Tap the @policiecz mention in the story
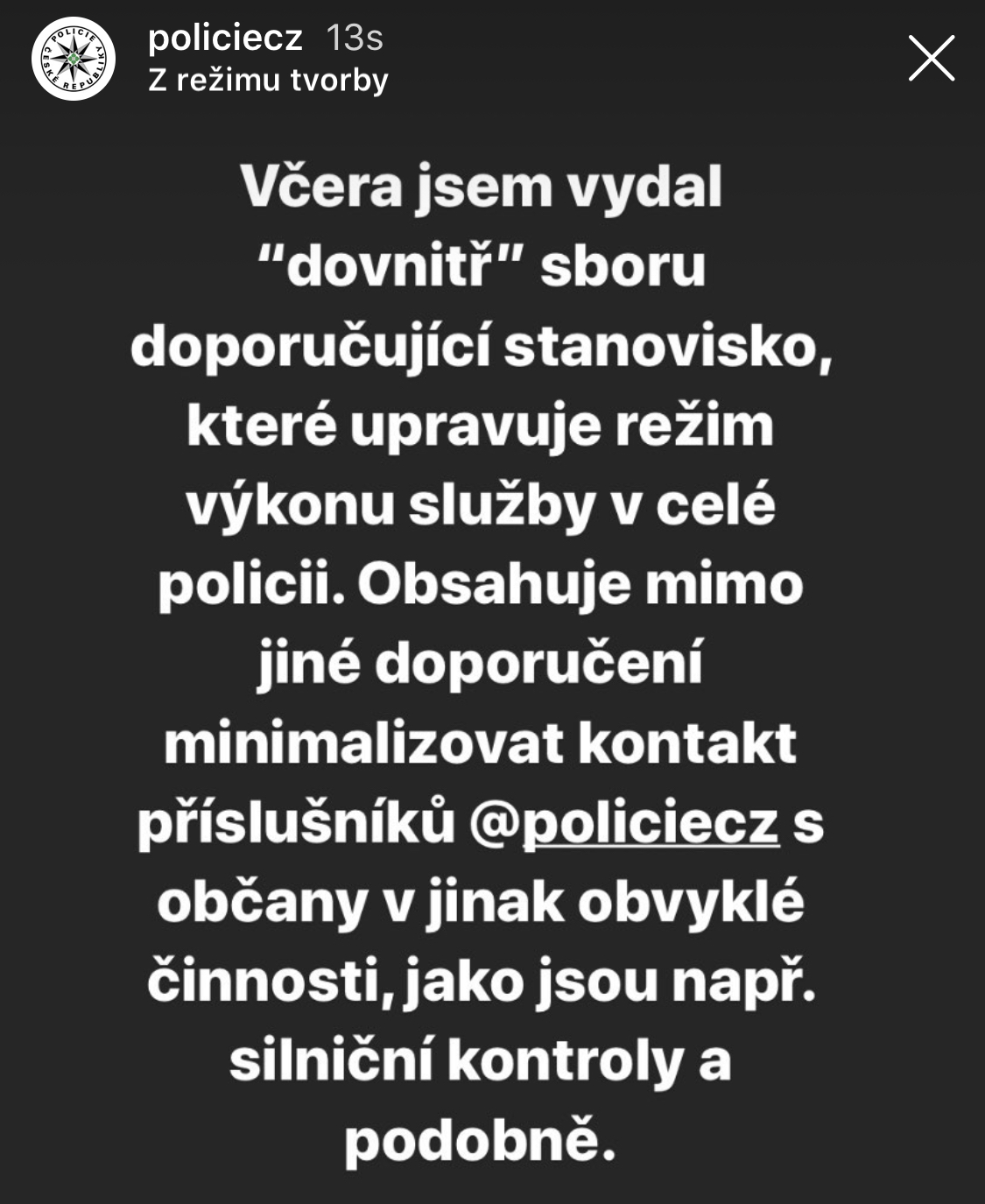The width and height of the screenshot is (985, 1204). coord(624,823)
